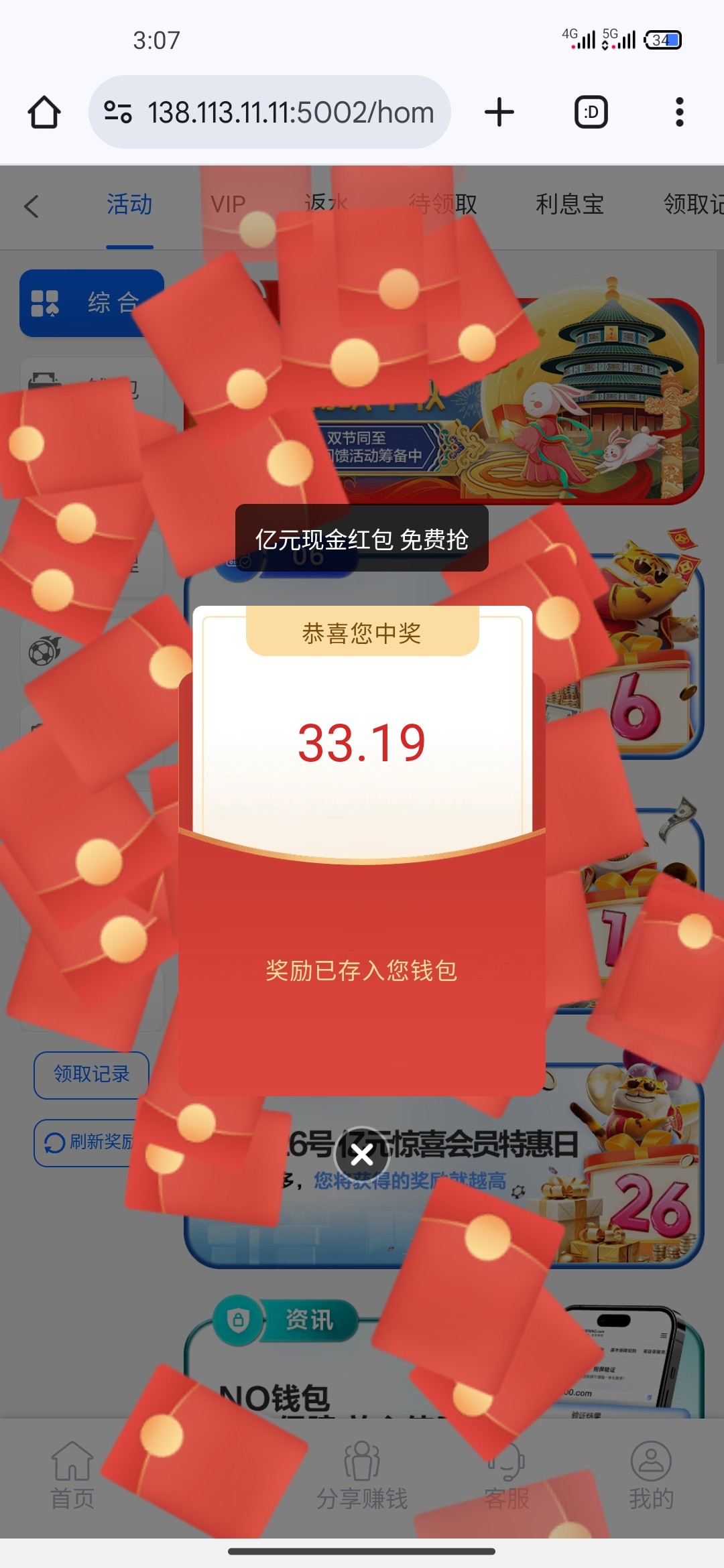Open the browser home page
724x1568 pixels.
pyautogui.click(x=44, y=112)
